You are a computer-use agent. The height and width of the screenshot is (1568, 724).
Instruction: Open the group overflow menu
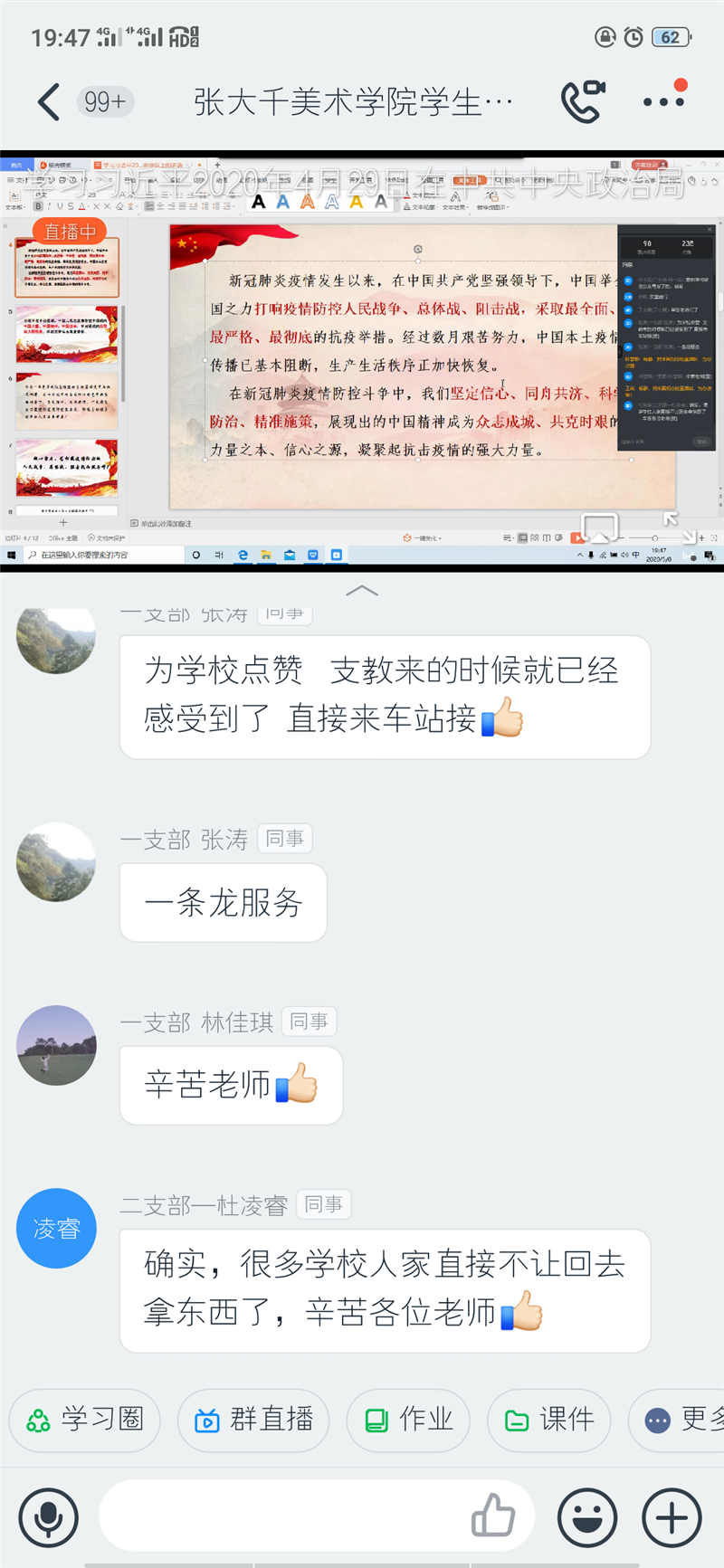(664, 100)
